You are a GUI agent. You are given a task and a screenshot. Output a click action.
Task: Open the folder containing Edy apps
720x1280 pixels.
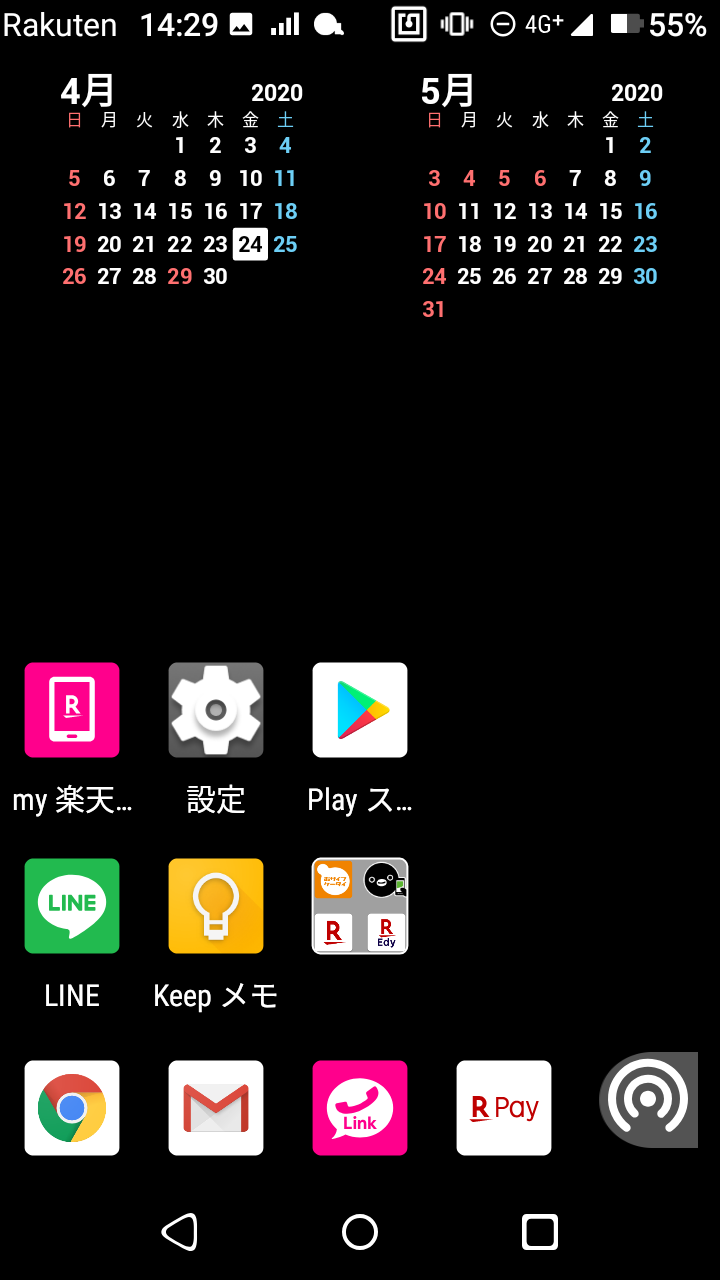tap(360, 906)
